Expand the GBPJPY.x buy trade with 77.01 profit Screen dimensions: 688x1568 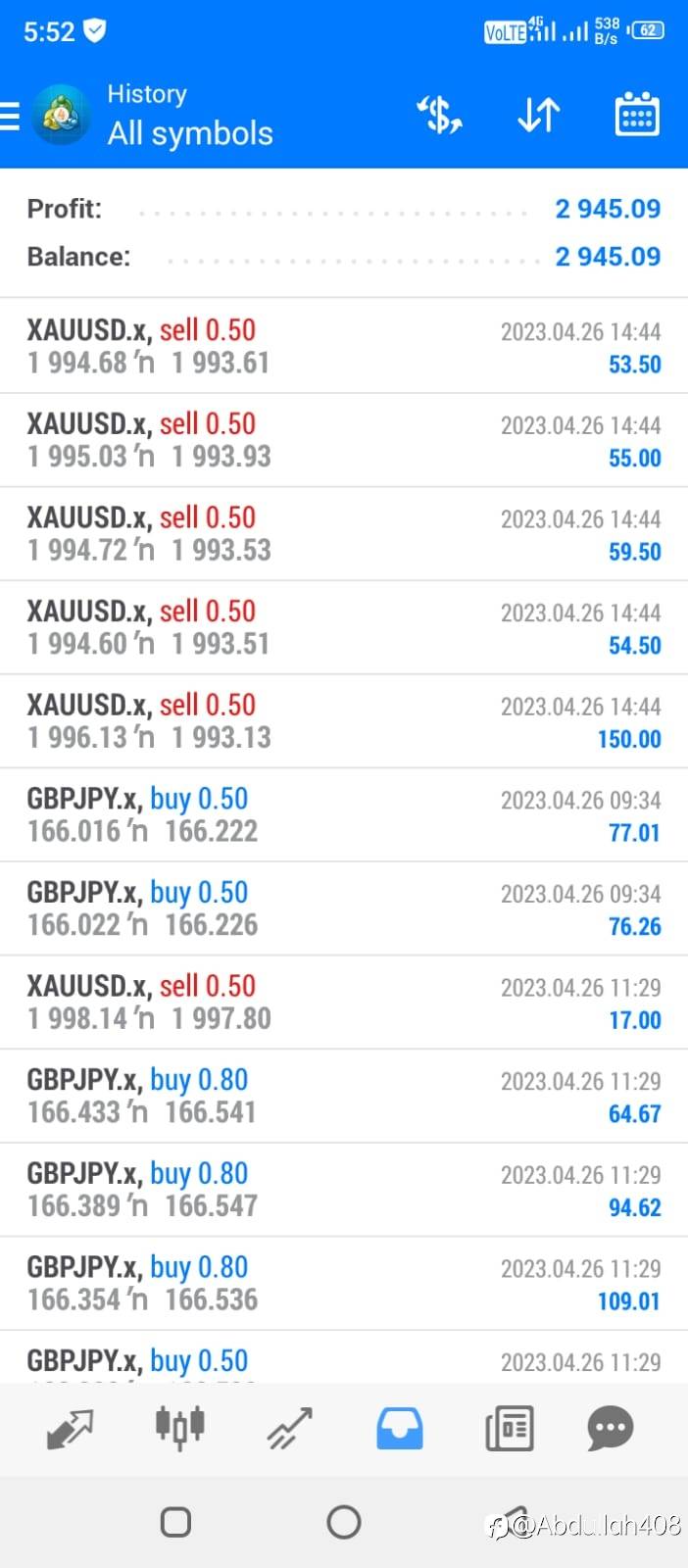[343, 815]
